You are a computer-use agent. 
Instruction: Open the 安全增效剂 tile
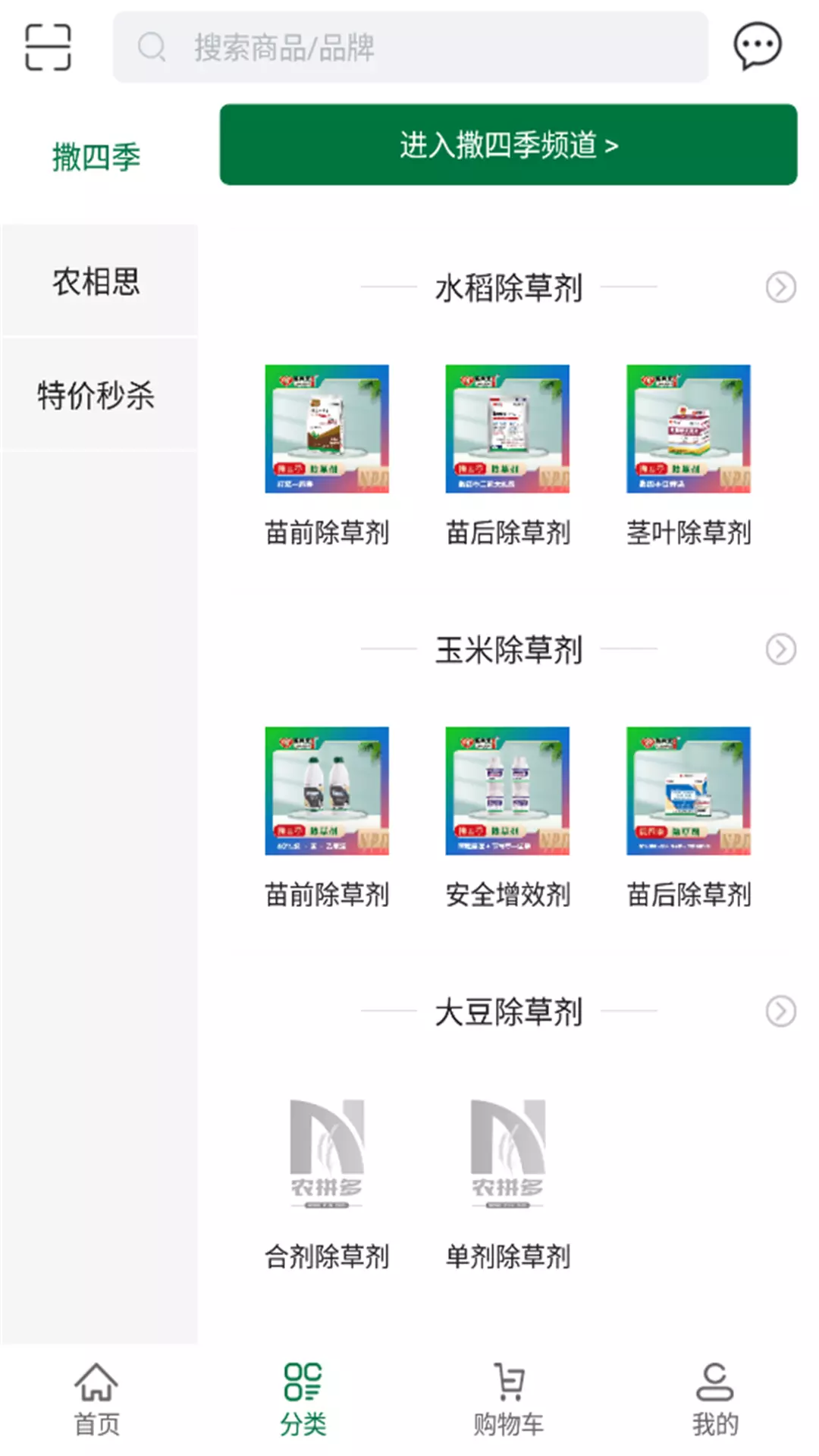point(507,817)
